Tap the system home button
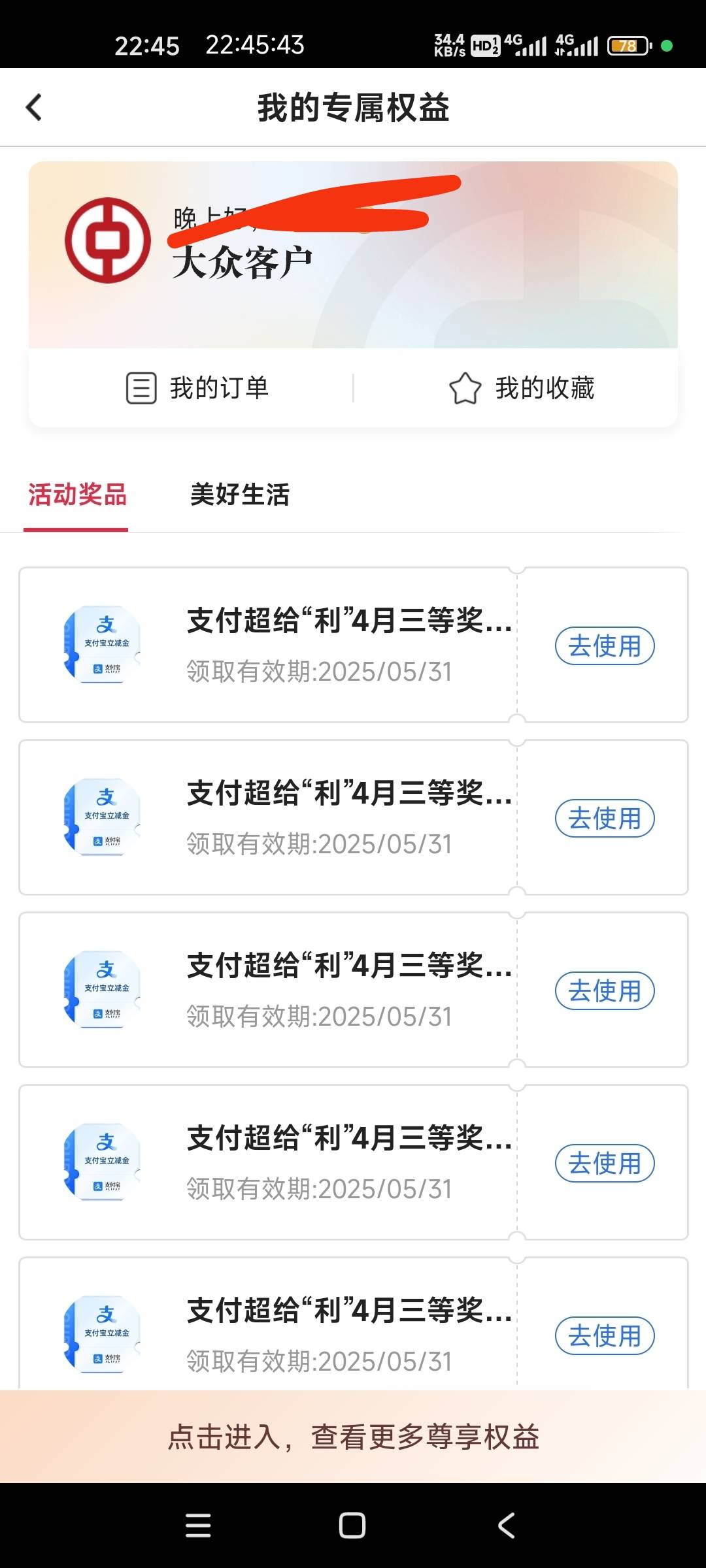Image resolution: width=706 pixels, height=1568 pixels. tap(352, 1526)
